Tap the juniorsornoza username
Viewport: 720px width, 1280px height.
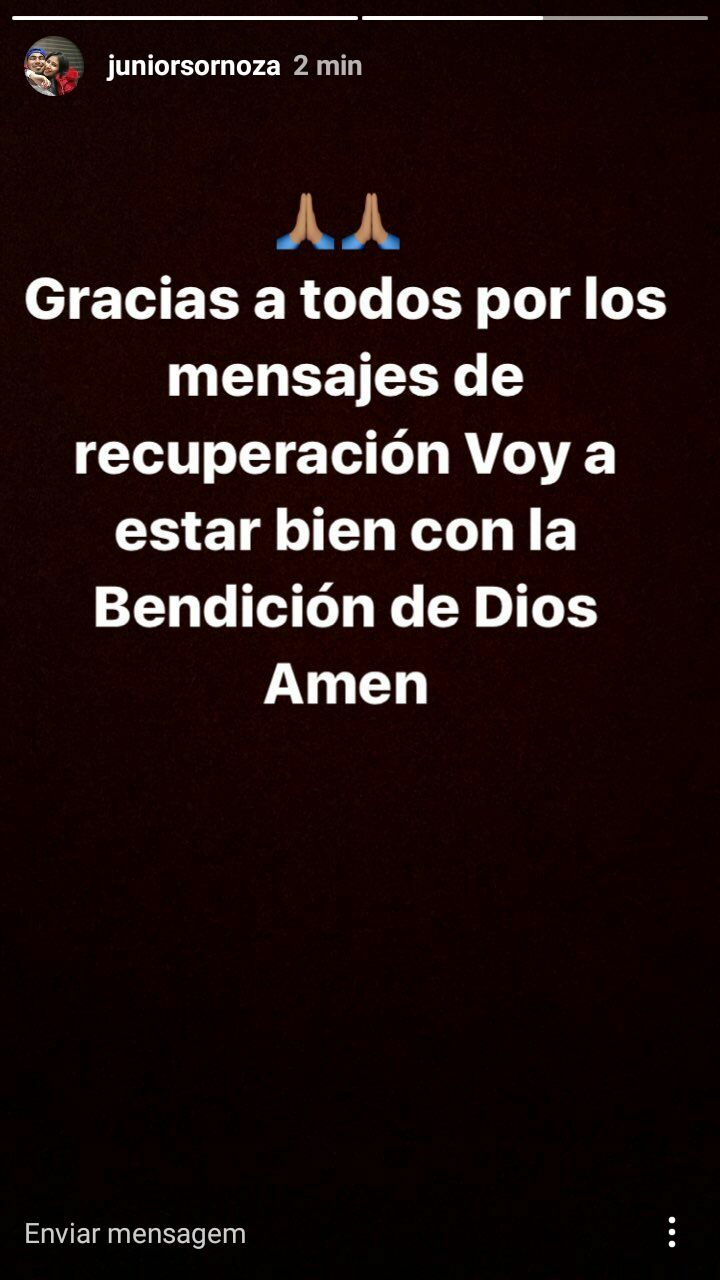coord(193,66)
